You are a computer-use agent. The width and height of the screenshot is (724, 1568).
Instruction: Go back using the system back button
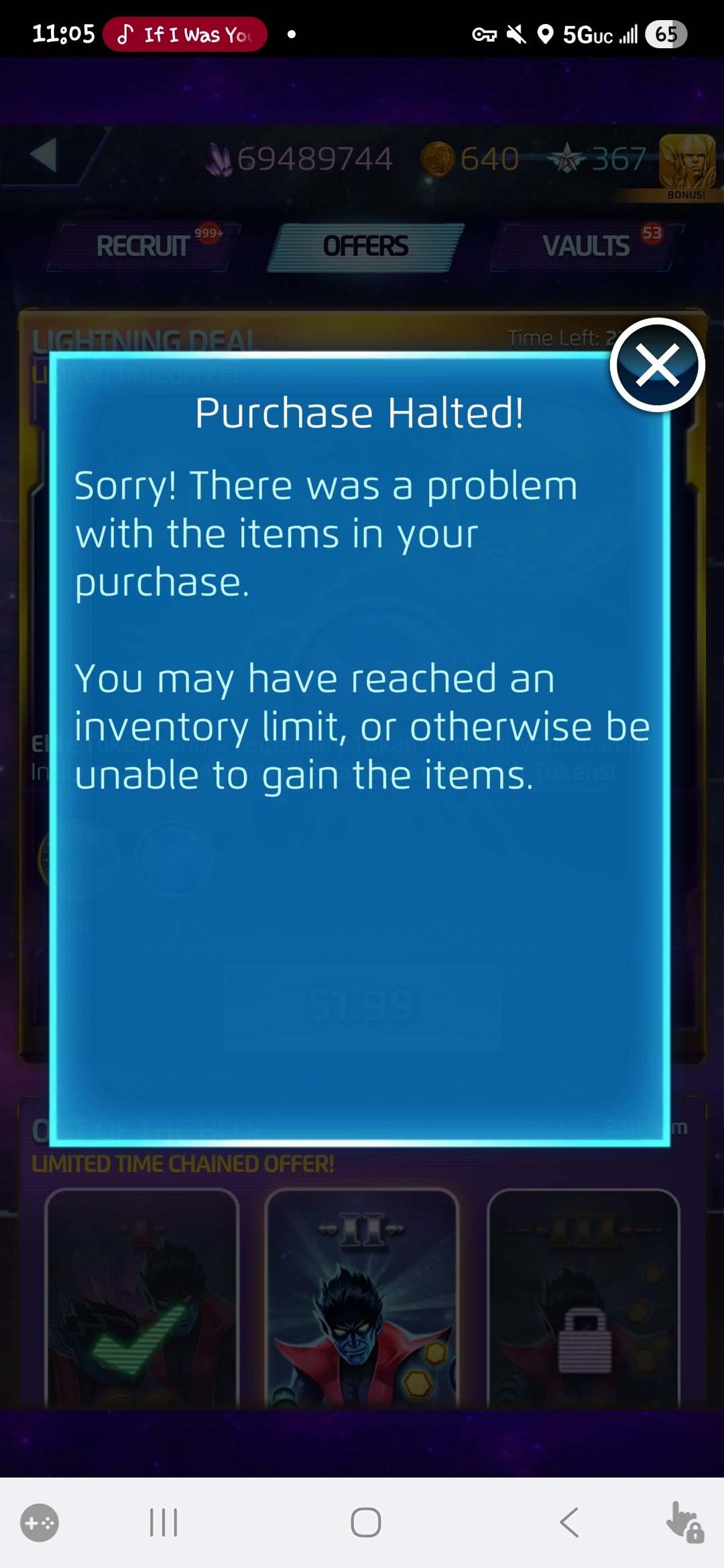pos(569,1522)
